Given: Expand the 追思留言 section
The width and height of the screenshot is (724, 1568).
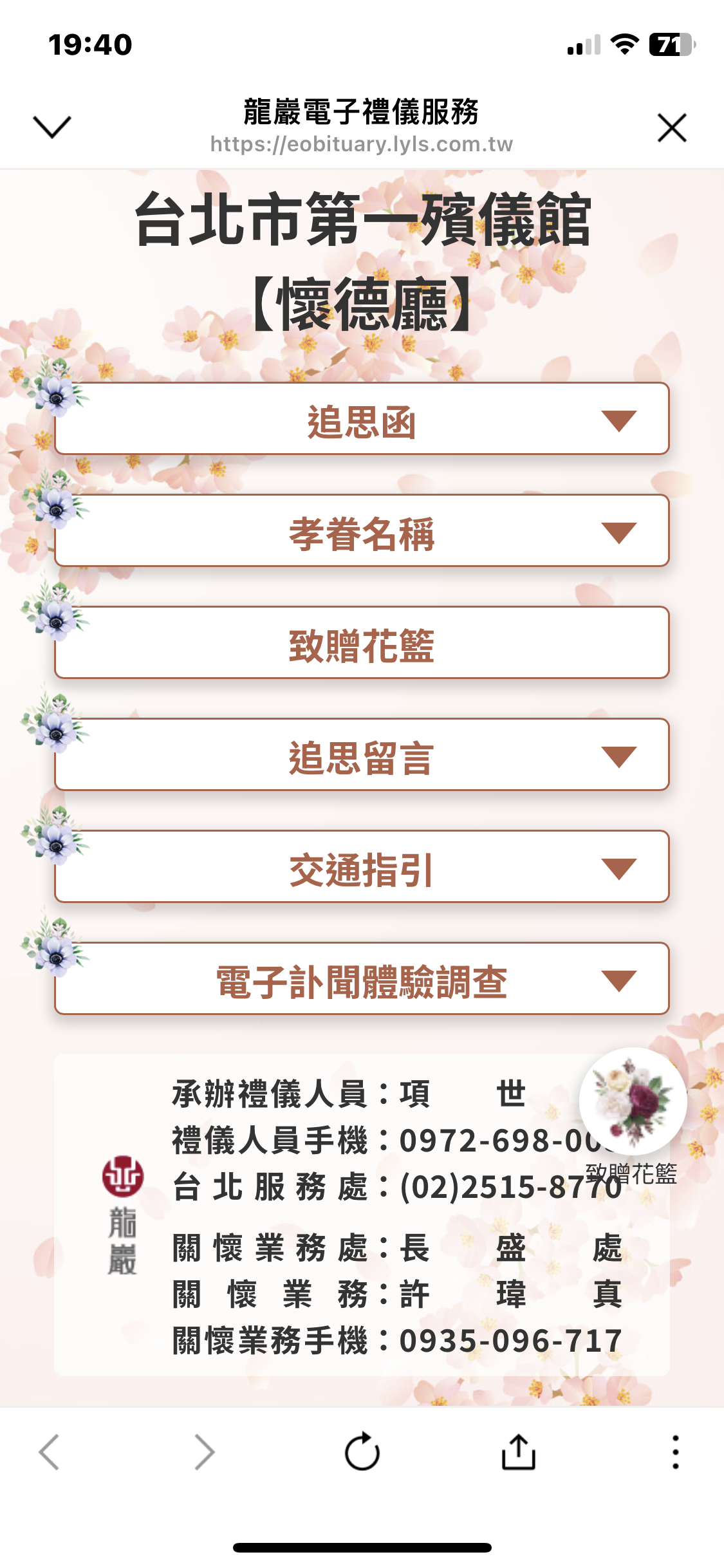Looking at the screenshot, I should point(362,755).
